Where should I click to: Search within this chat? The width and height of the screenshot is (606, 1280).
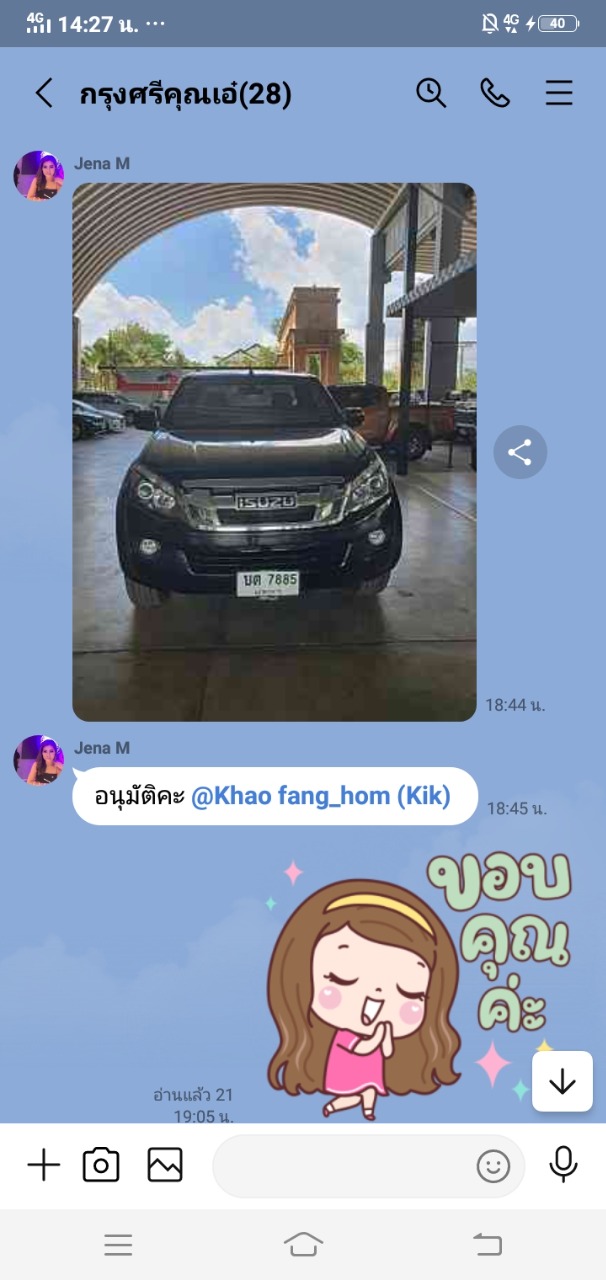(x=431, y=93)
